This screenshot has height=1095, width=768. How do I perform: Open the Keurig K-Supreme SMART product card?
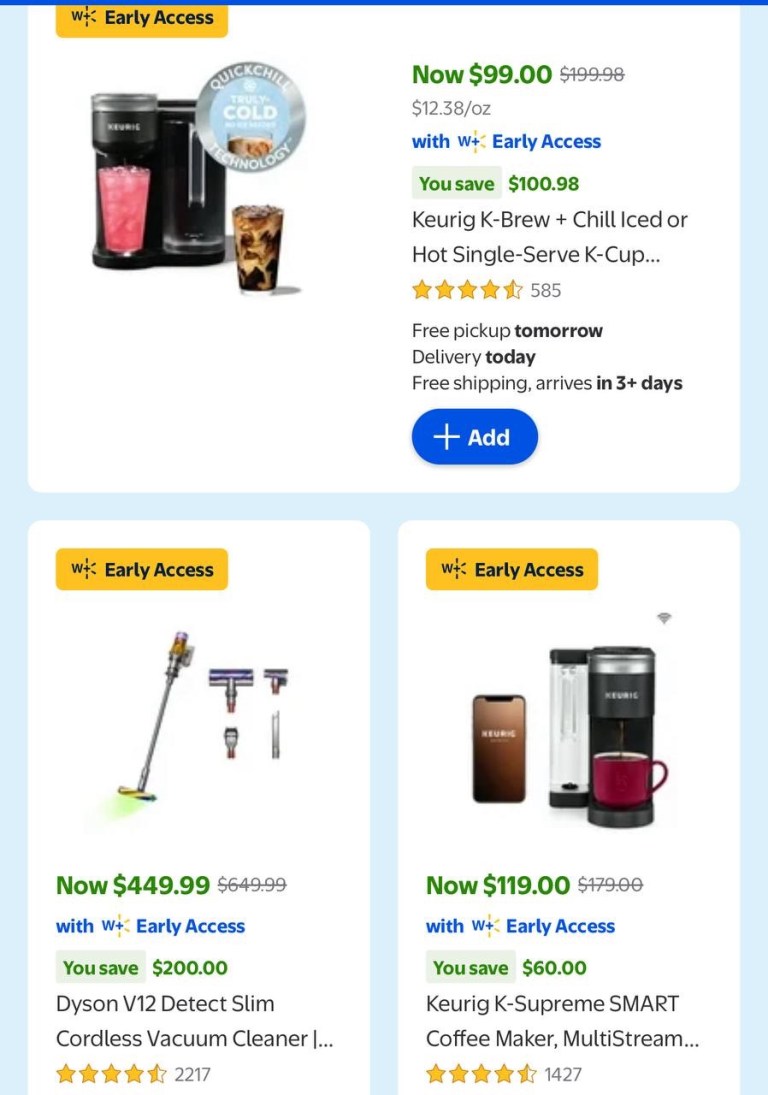(x=562, y=1020)
